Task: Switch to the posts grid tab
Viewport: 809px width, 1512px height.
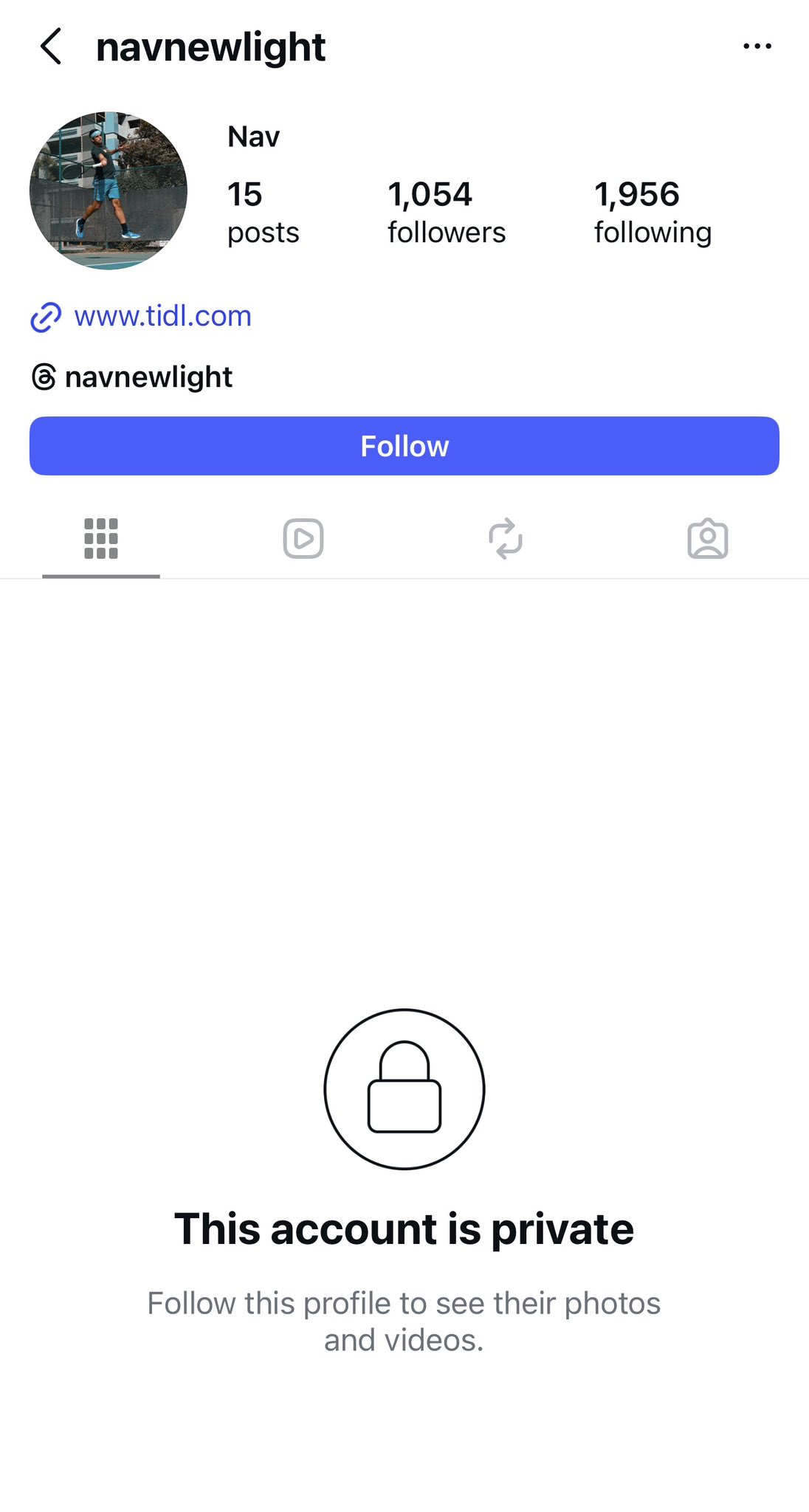Action: [101, 539]
